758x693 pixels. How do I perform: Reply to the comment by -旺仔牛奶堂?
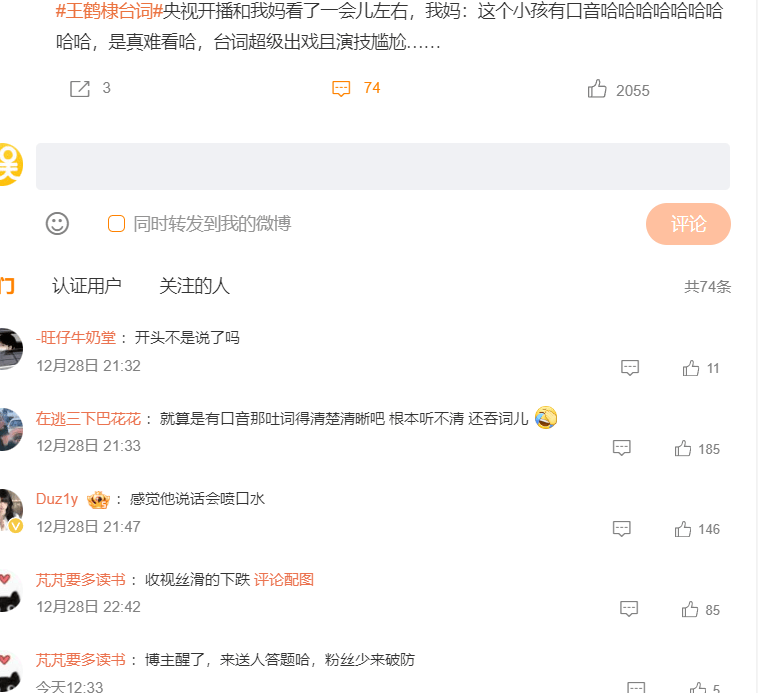point(630,368)
